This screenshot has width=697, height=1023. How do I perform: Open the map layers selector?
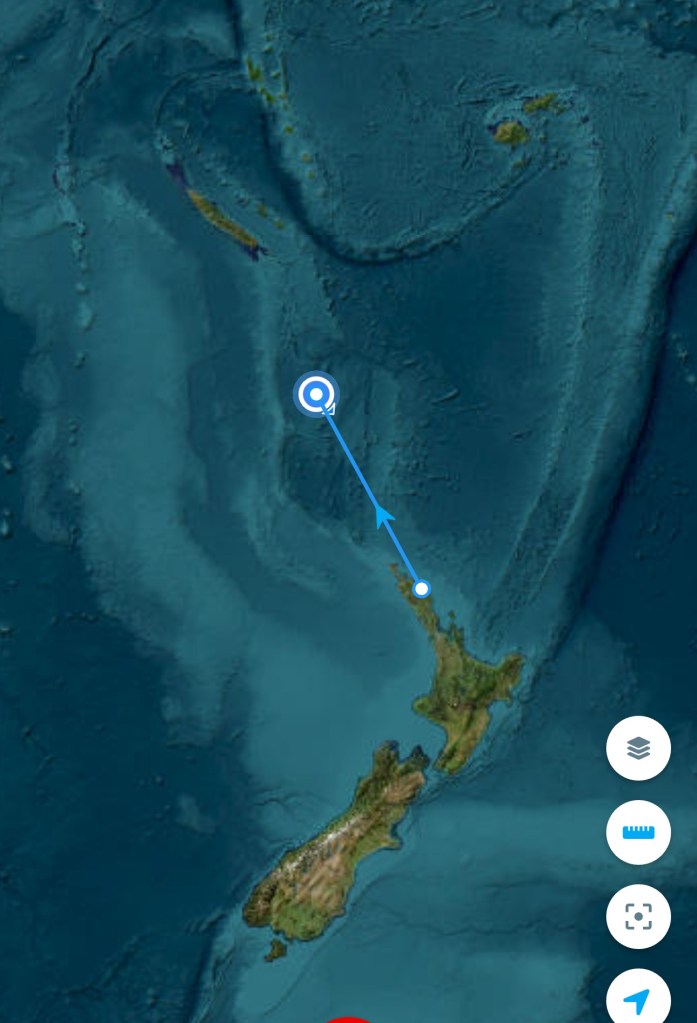(x=638, y=748)
